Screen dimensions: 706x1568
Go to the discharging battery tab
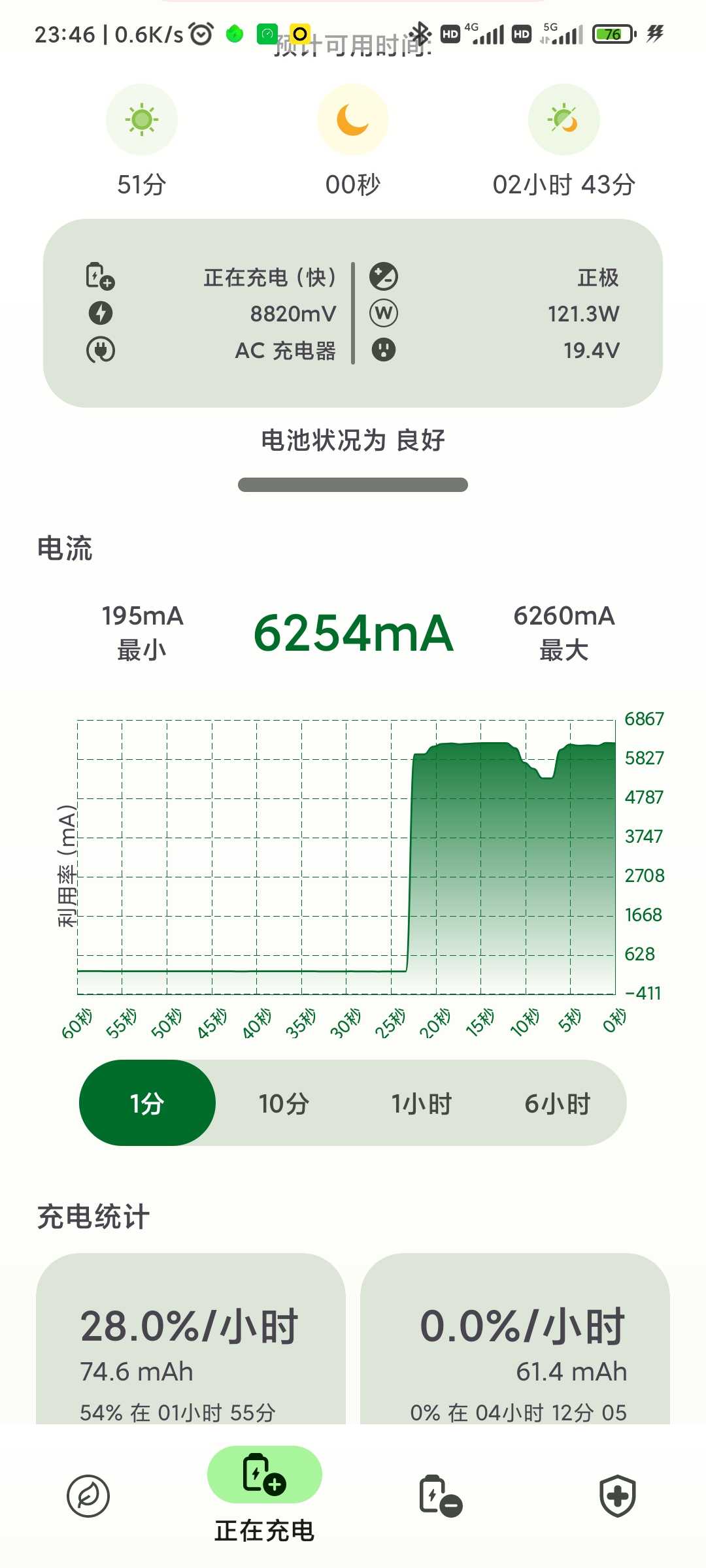(x=441, y=1495)
